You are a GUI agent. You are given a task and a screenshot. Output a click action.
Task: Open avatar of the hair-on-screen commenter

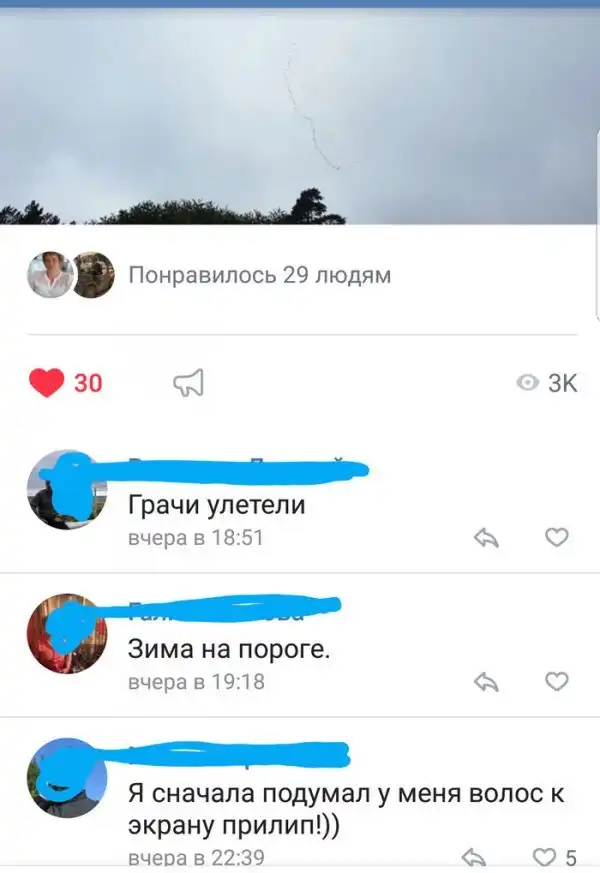(66, 778)
